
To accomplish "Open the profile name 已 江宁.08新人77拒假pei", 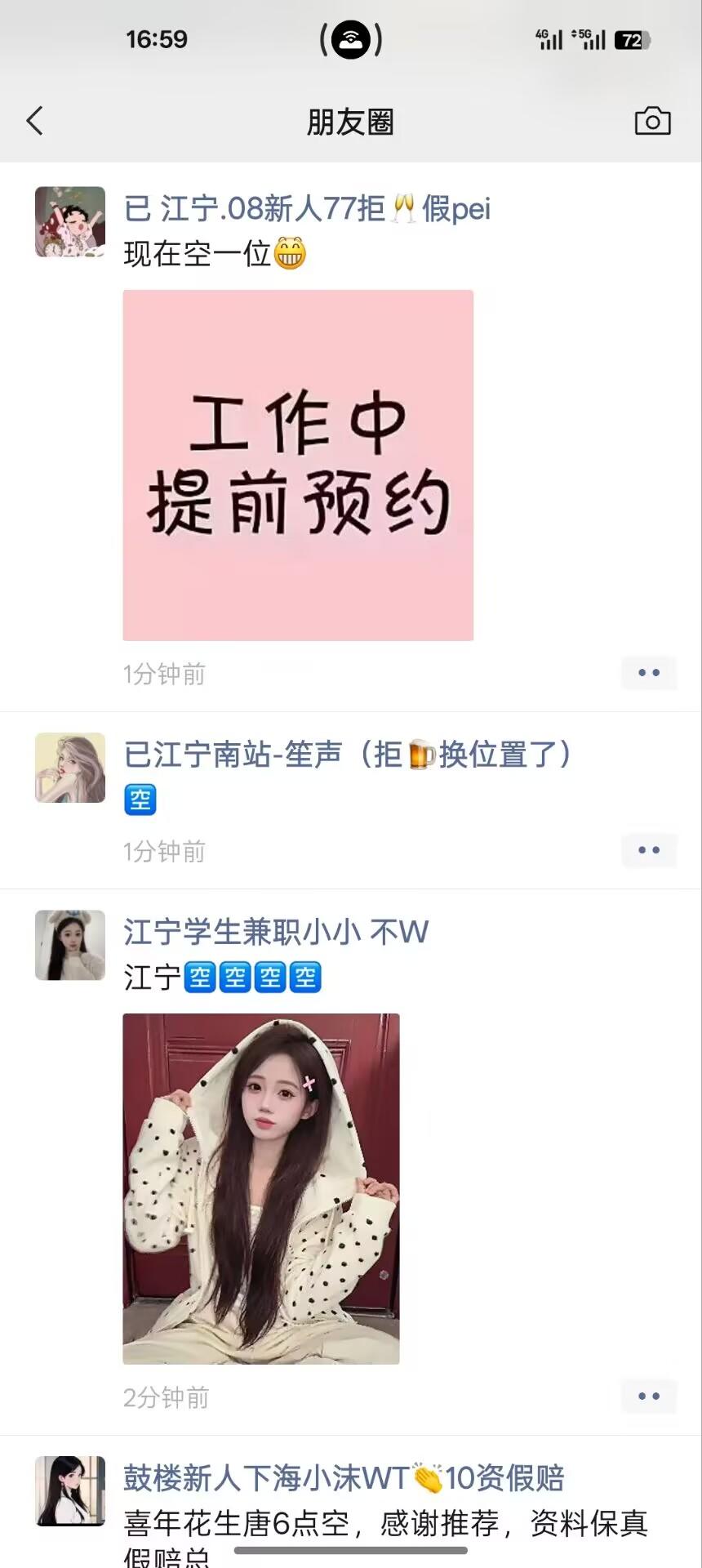I will (x=307, y=209).
